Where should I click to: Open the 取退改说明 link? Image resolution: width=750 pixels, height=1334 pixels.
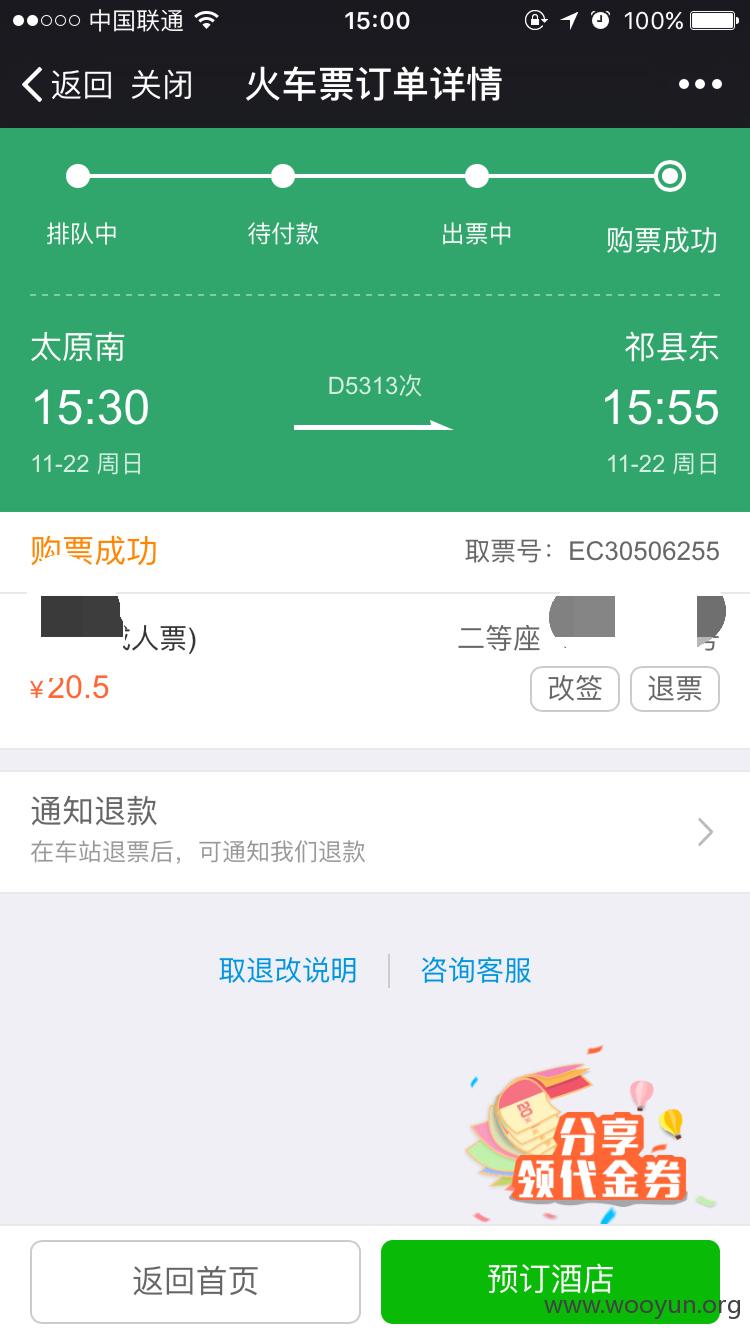pyautogui.click(x=288, y=970)
